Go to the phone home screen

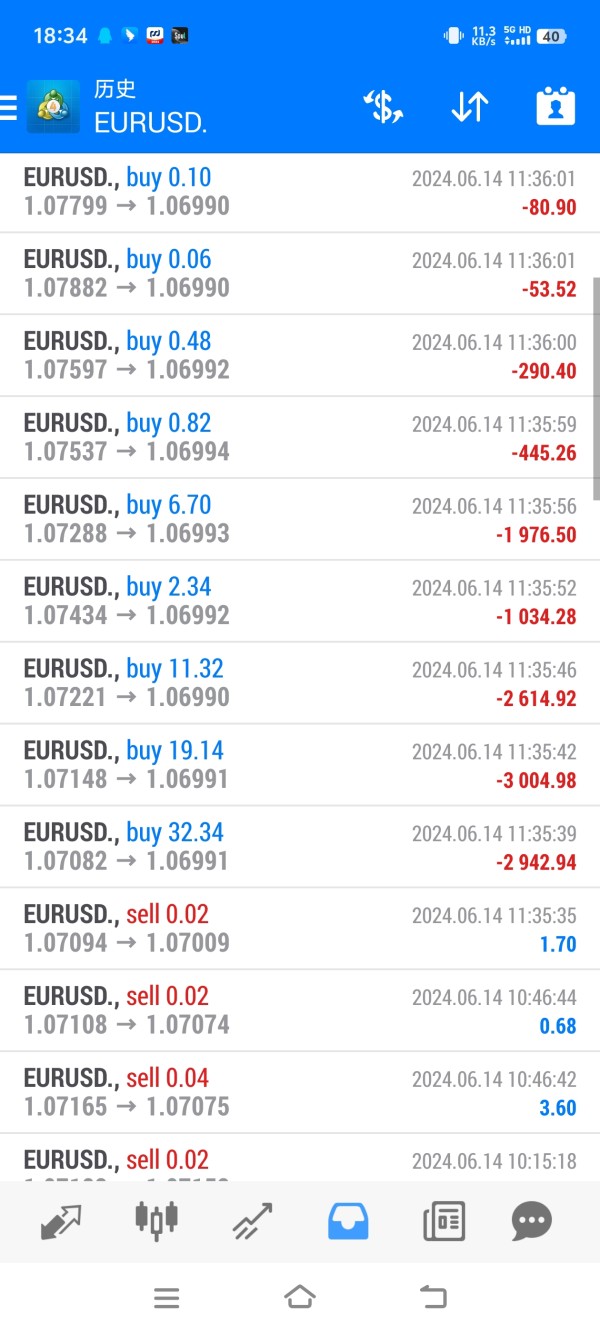click(x=299, y=1298)
